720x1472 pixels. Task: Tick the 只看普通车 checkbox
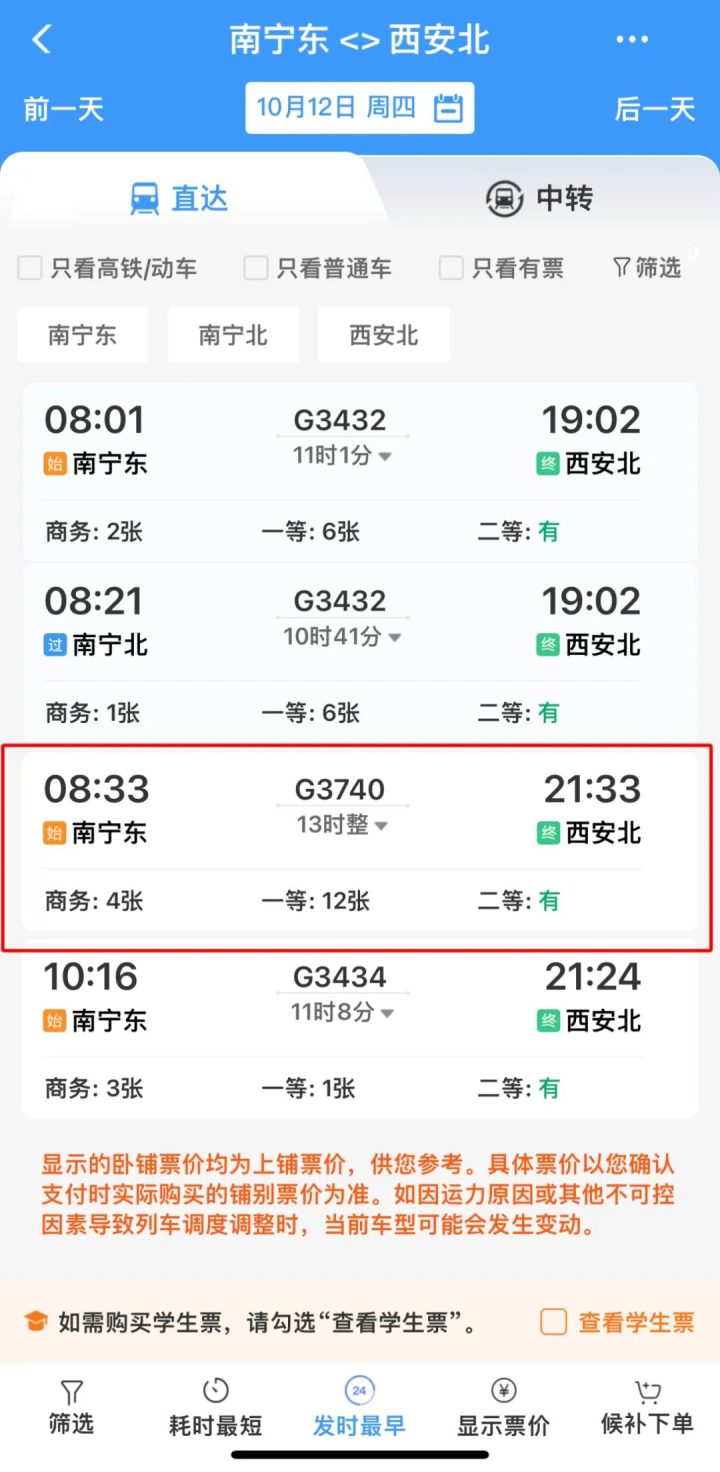point(257,268)
